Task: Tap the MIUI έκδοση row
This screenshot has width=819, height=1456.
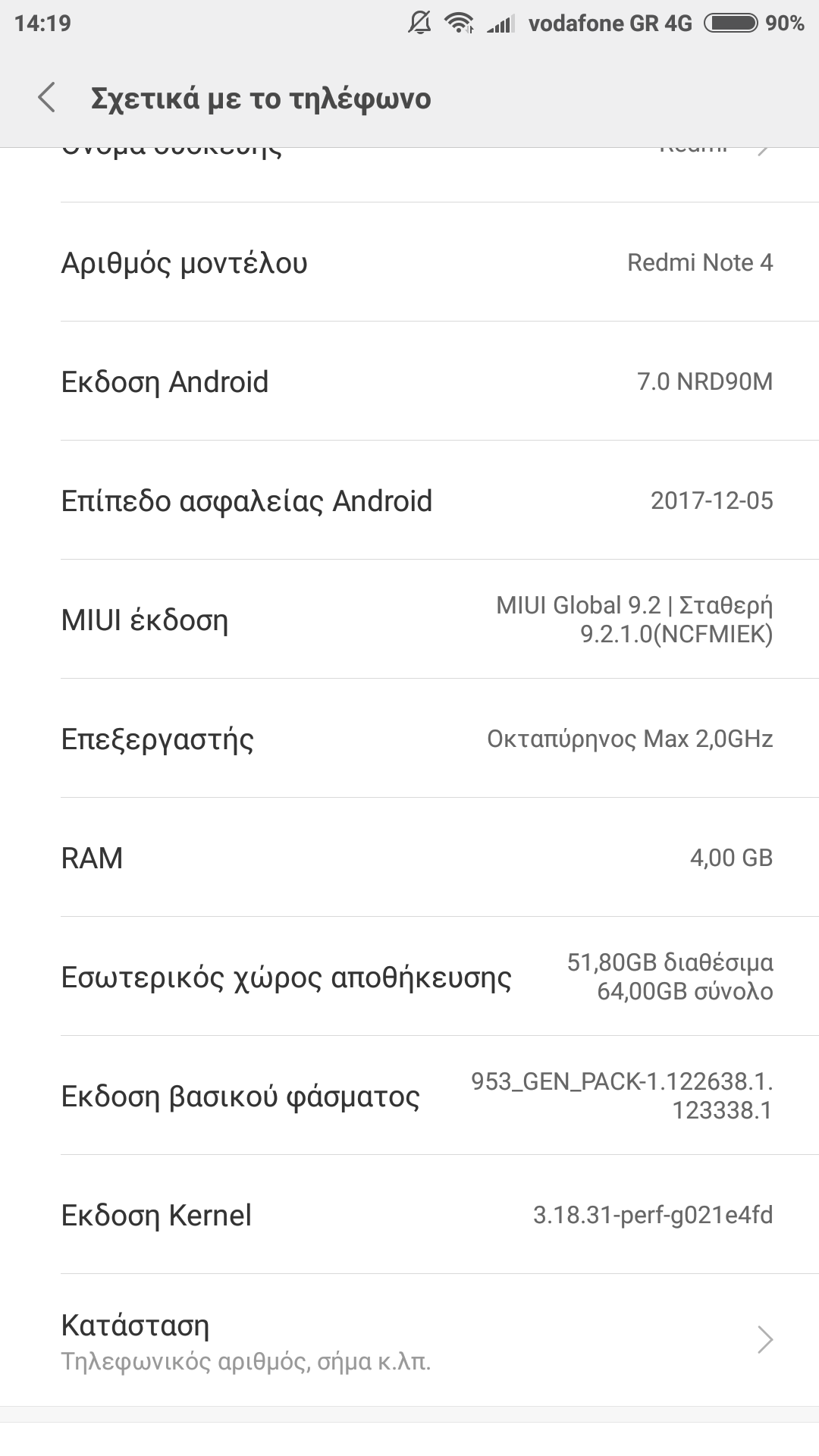Action: [409, 620]
